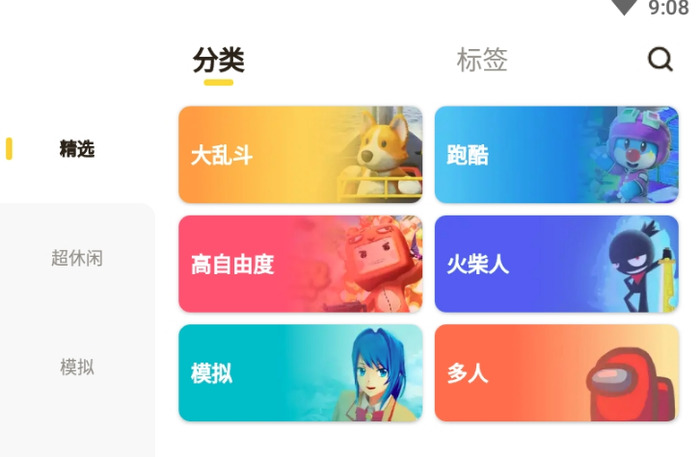The image size is (700, 457).
Task: Select 精选 in the sidebar
Action: pos(77,149)
